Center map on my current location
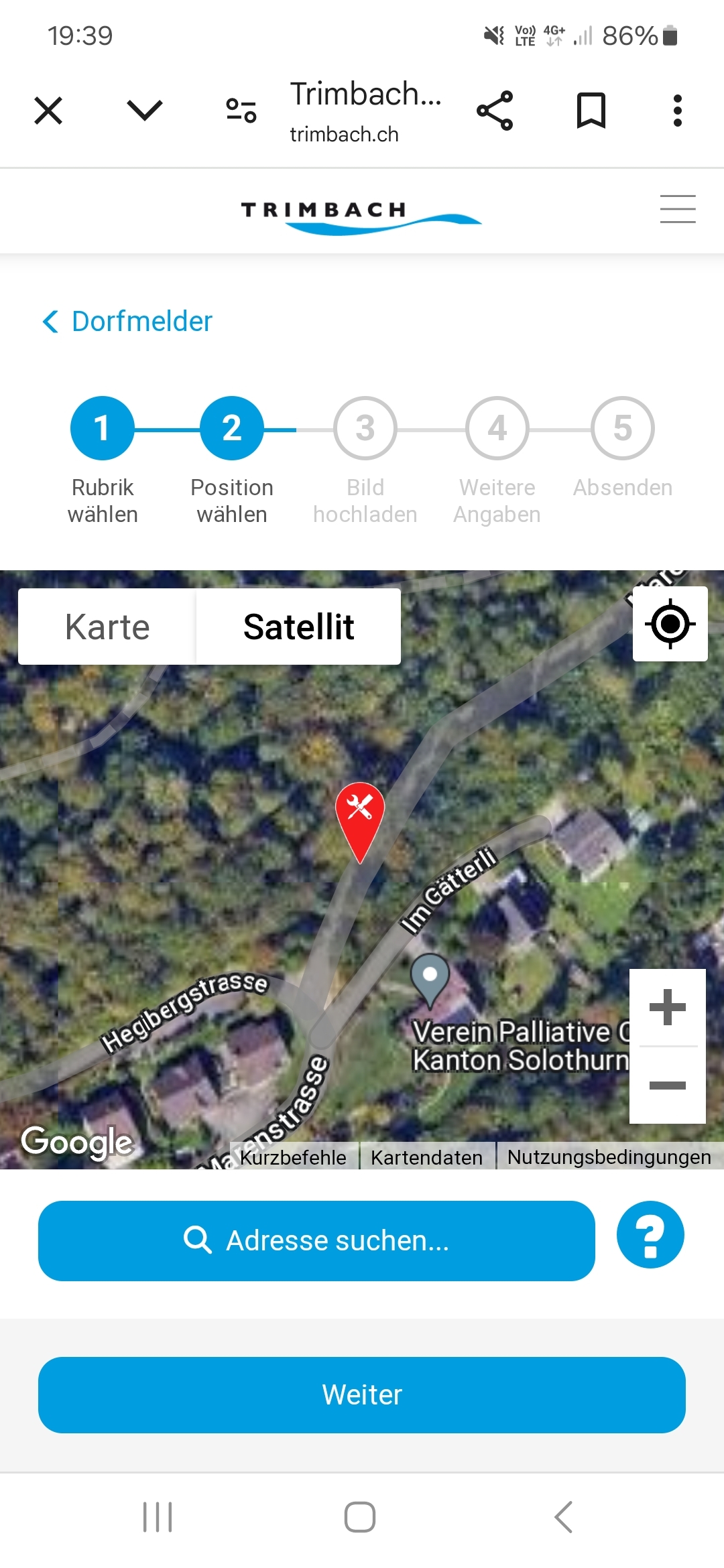The height and width of the screenshot is (1568, 724). 670,624
